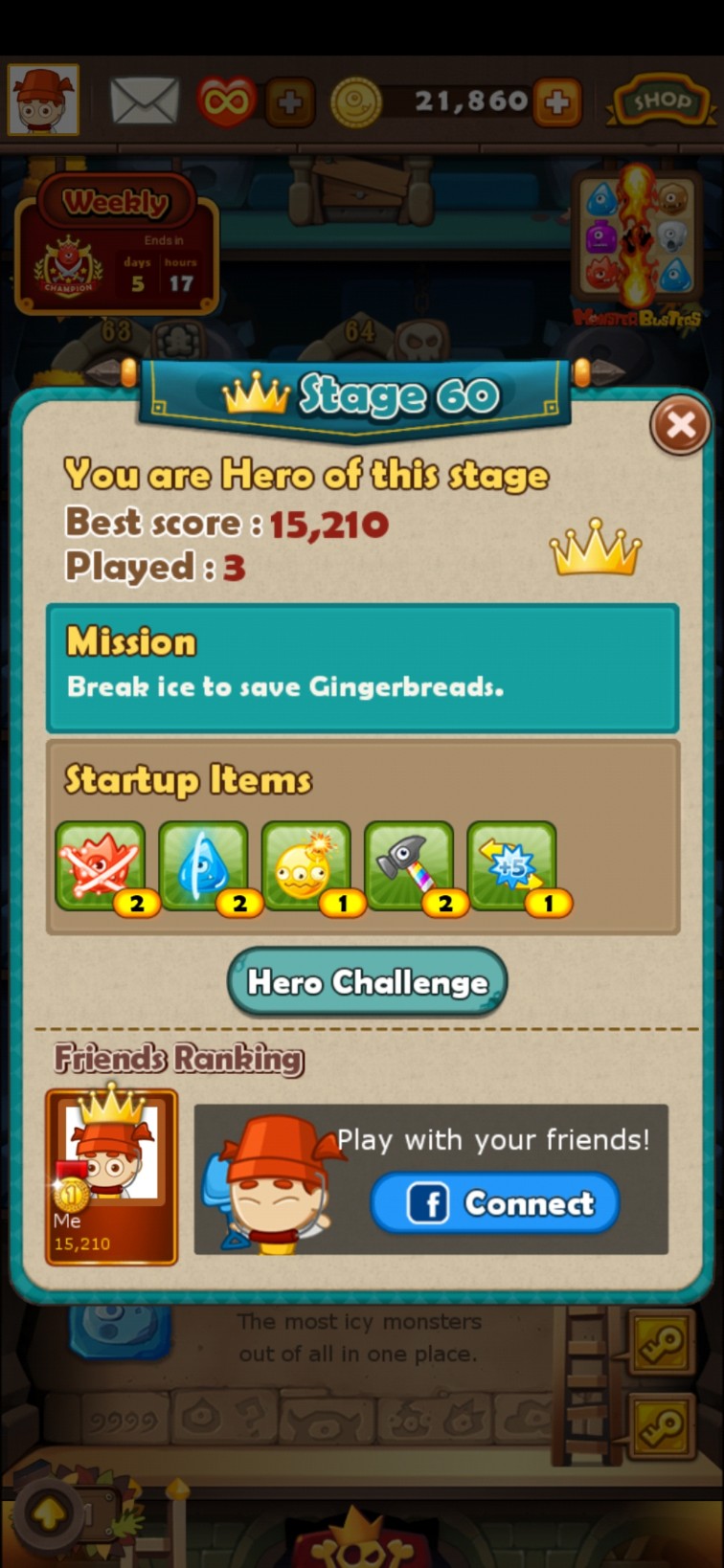Start the Hero Challenge
The image size is (724, 1568).
click(x=367, y=982)
